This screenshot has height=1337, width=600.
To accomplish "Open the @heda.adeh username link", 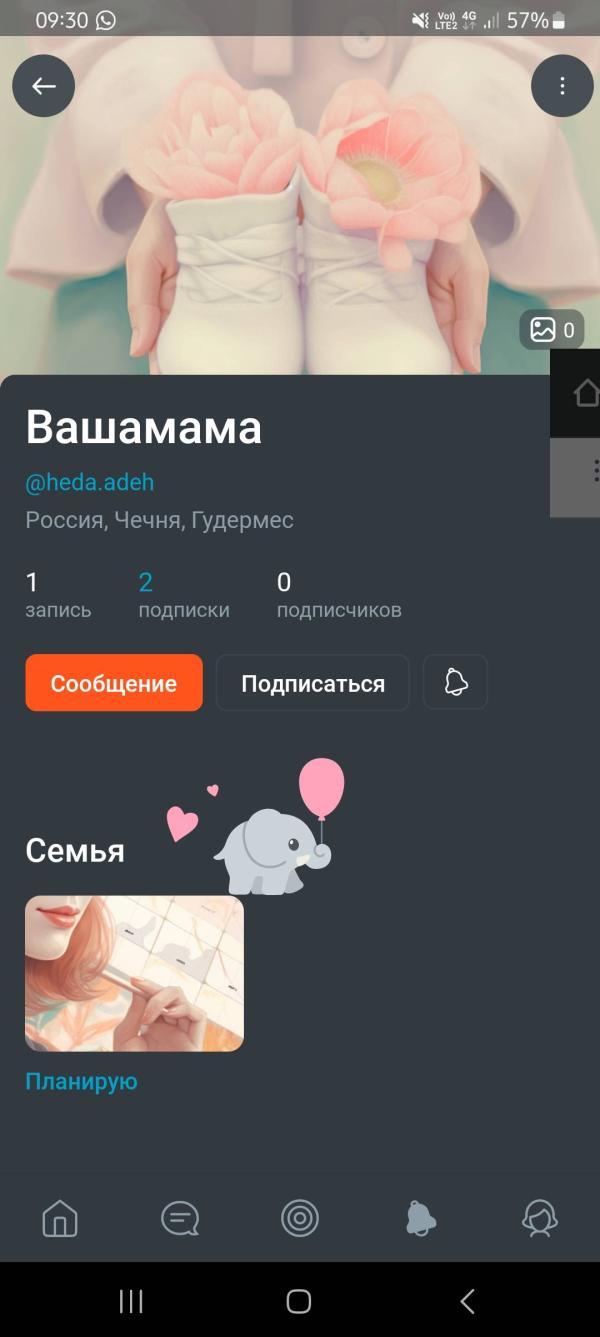I will [90, 483].
